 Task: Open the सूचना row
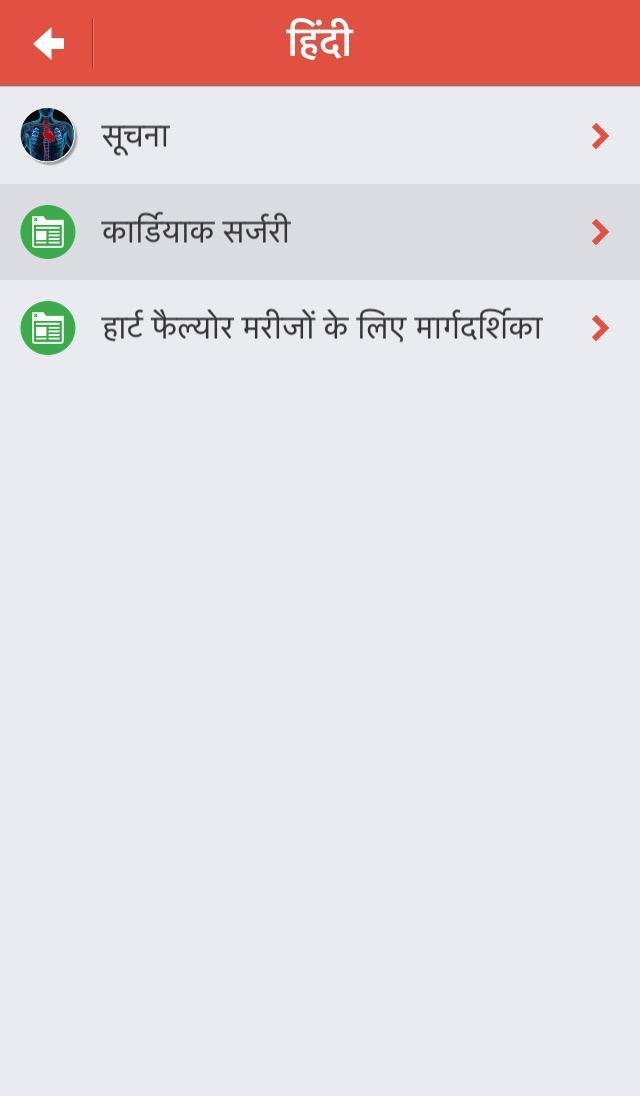point(320,136)
